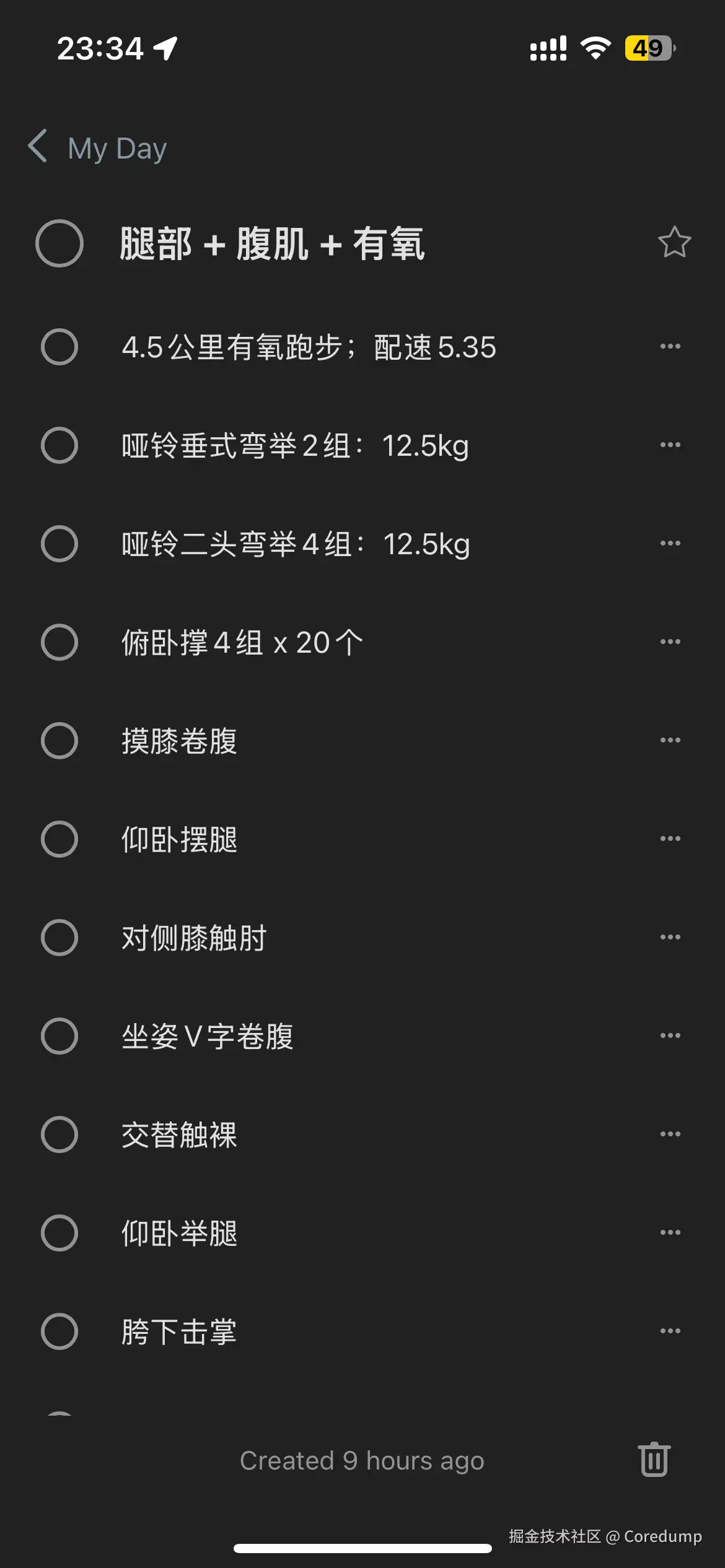The height and width of the screenshot is (1568, 725).
Task: Open options for 摸膝卷腹 step
Action: (670, 739)
